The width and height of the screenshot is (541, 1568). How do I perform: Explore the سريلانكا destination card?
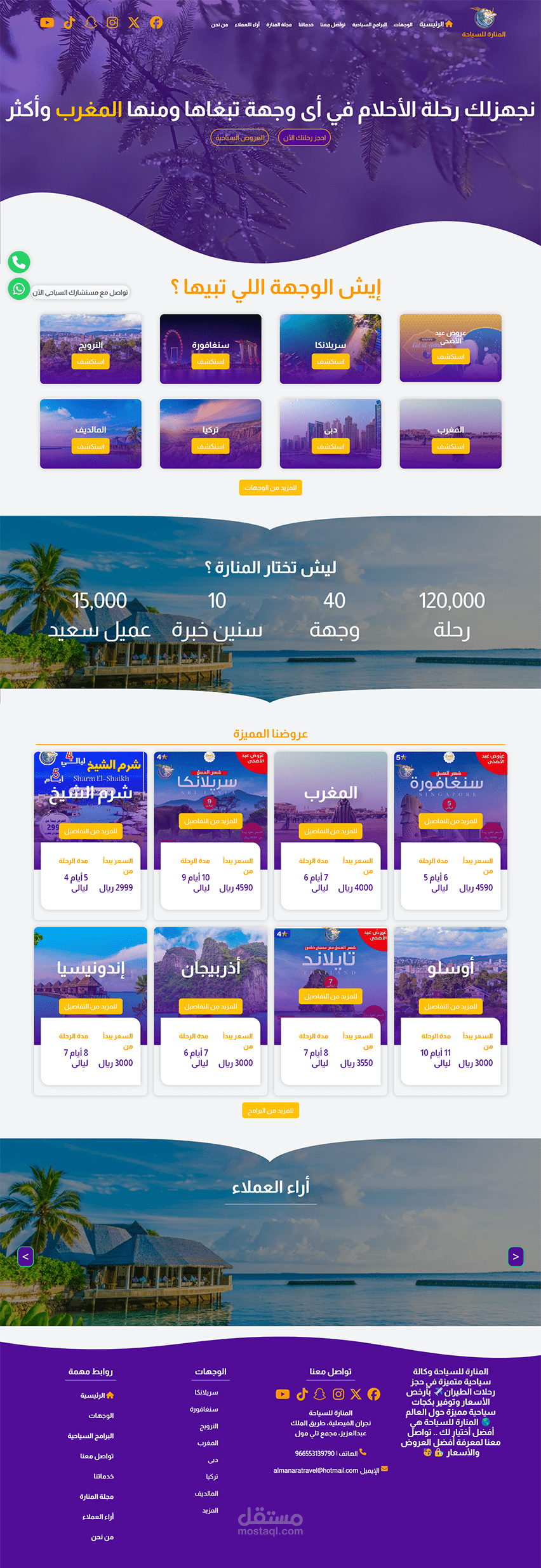click(330, 361)
